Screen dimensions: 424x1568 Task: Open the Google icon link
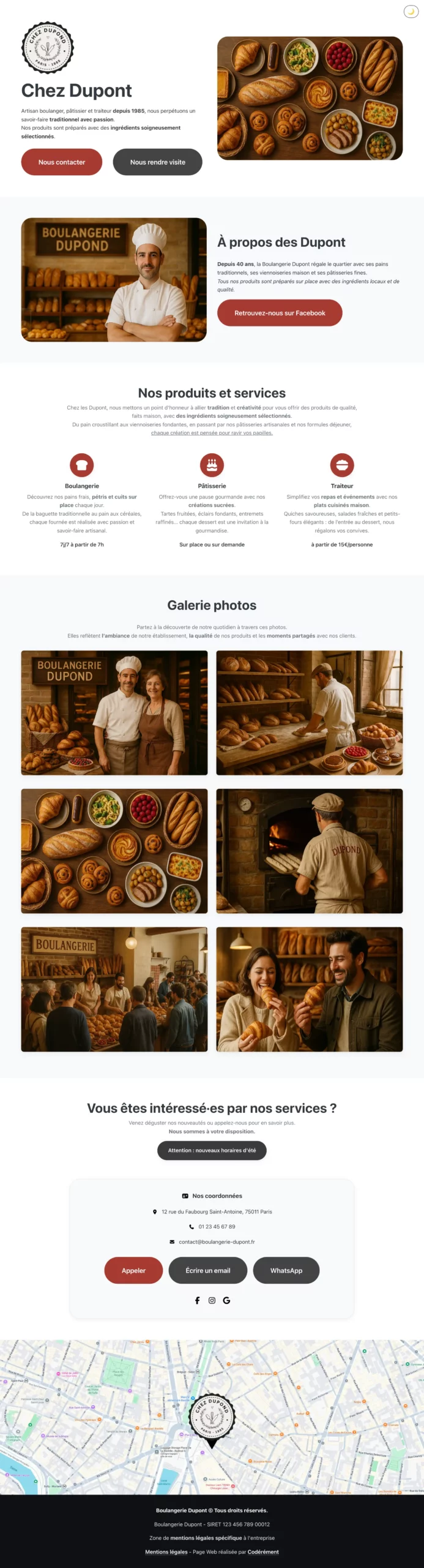pyautogui.click(x=226, y=1300)
